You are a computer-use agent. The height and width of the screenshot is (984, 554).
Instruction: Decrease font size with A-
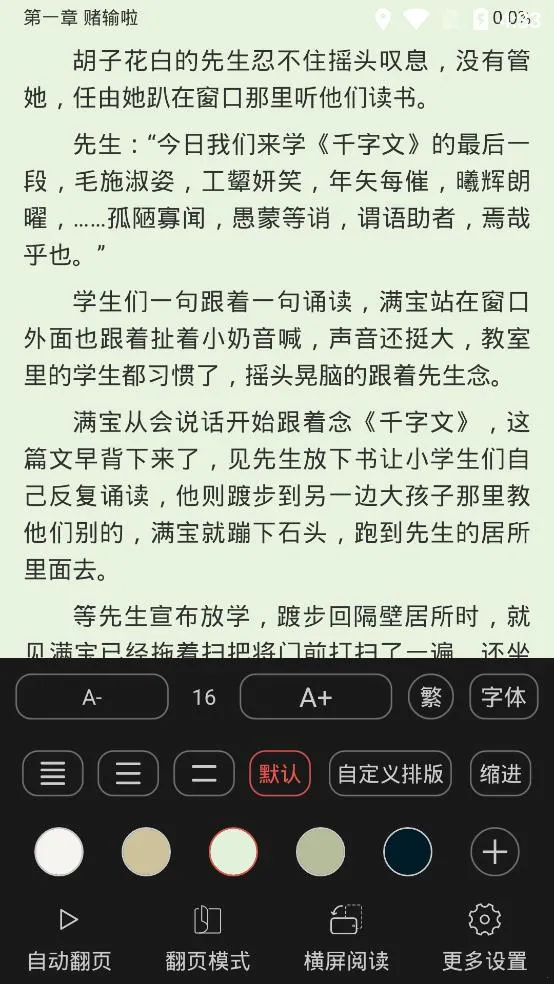[92, 697]
